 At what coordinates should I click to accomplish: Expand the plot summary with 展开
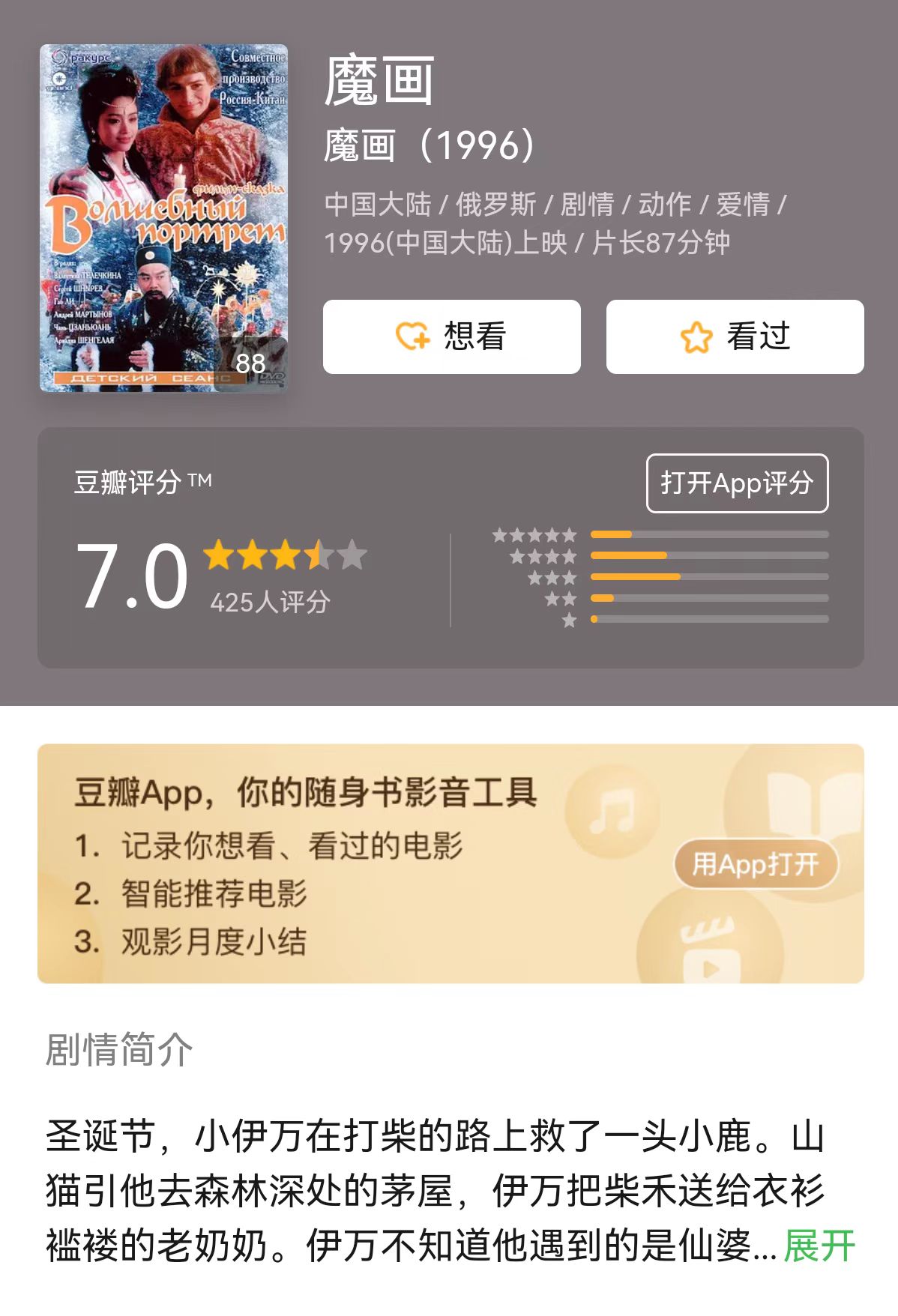coord(819,1246)
